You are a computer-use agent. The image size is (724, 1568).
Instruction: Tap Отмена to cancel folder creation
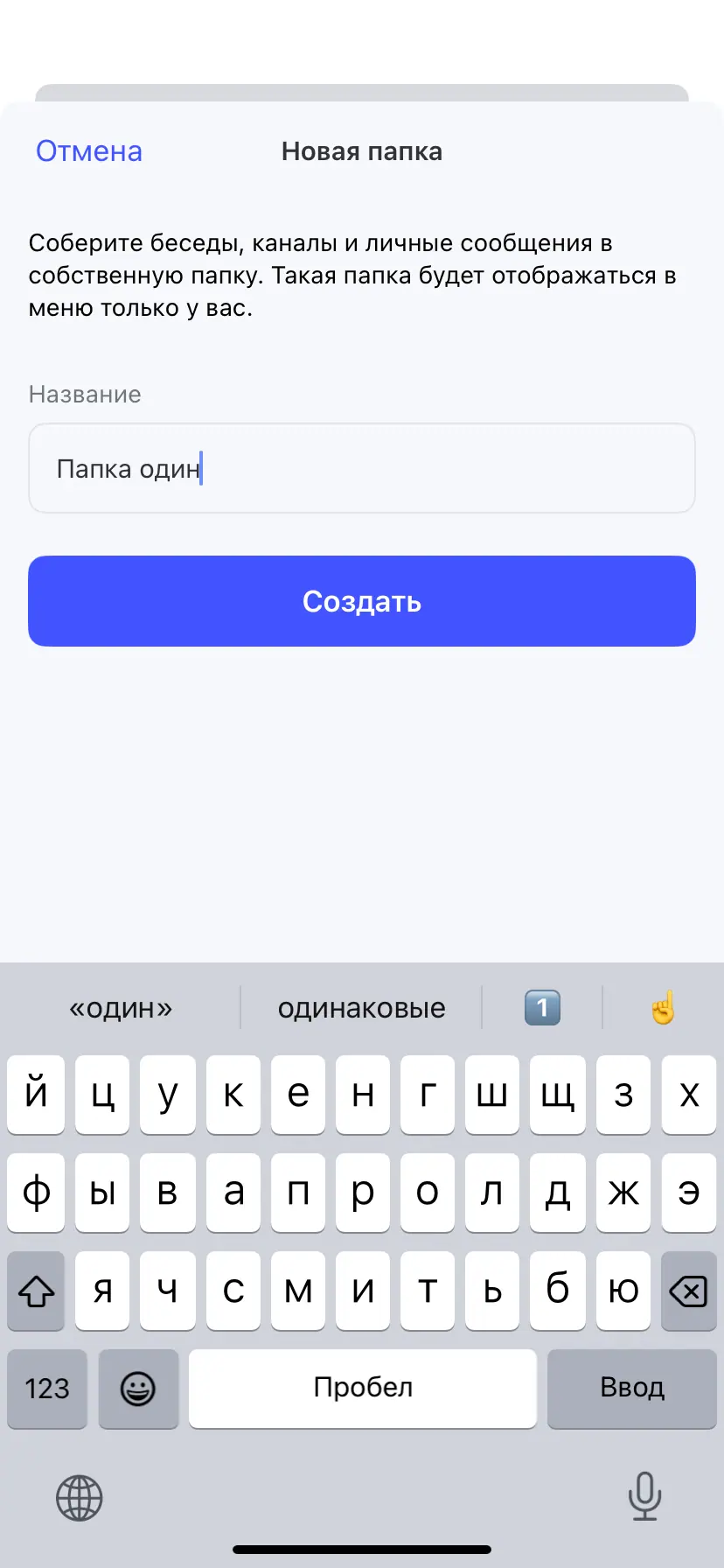[x=88, y=151]
